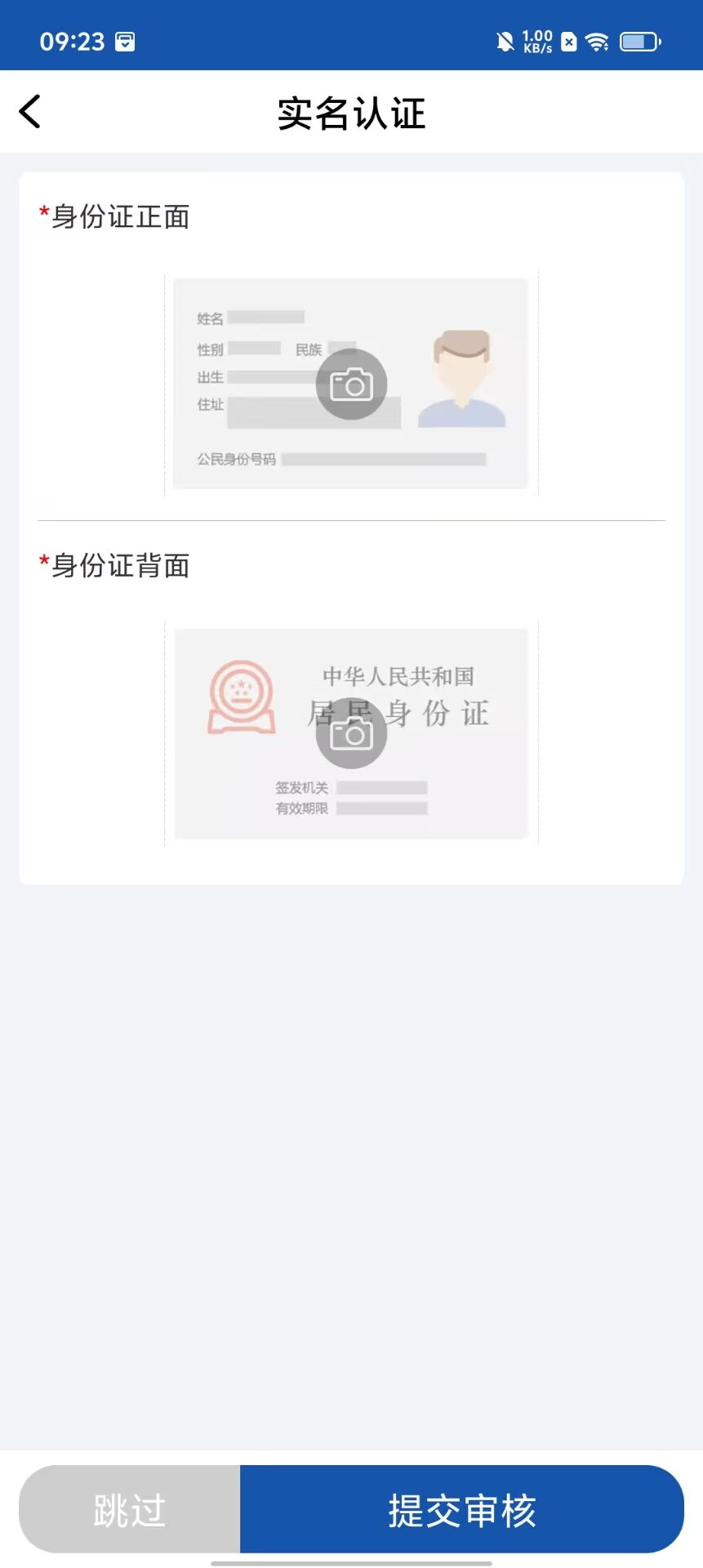Tap the 跳过 button
Image resolution: width=703 pixels, height=1568 pixels.
(x=130, y=1509)
